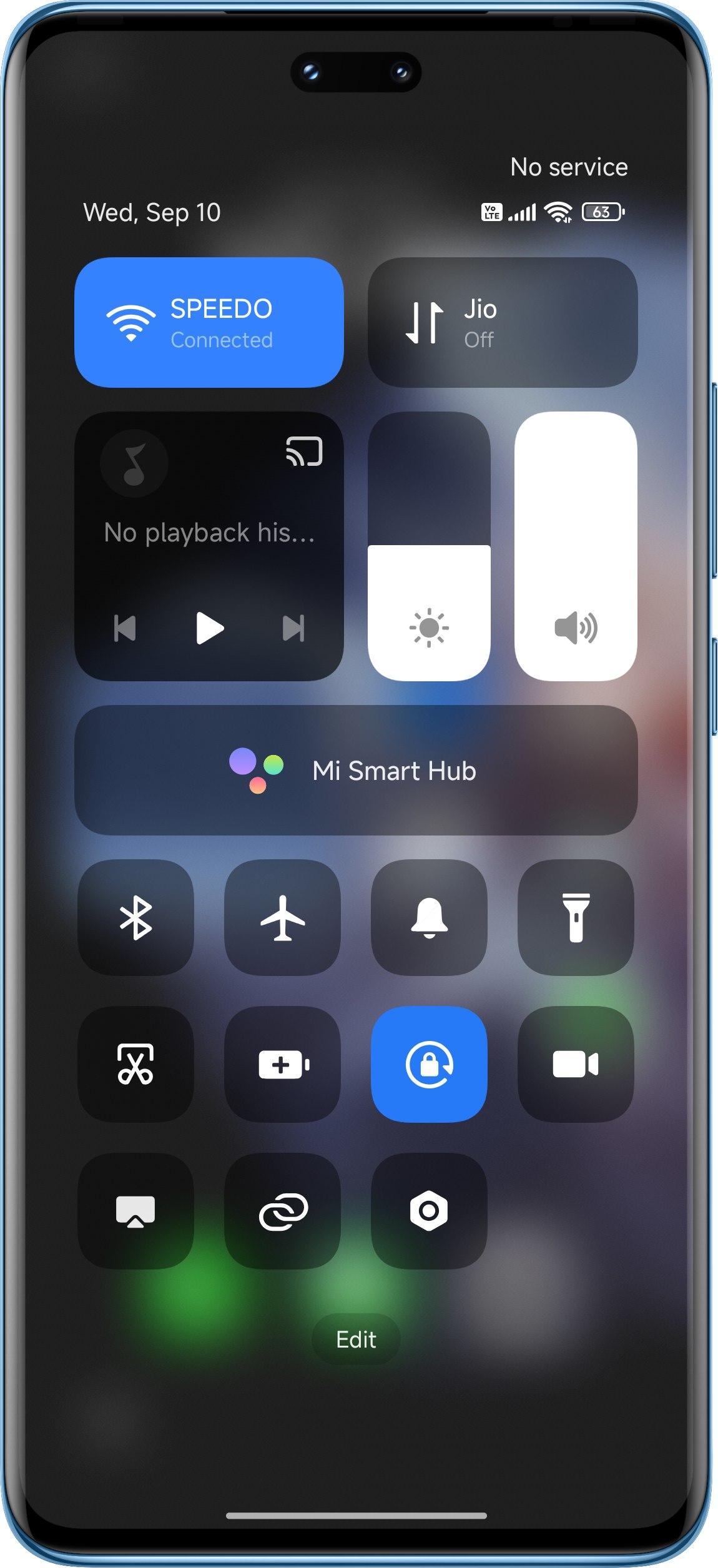Tap the brightness slider
718x1568 pixels.
[x=429, y=546]
